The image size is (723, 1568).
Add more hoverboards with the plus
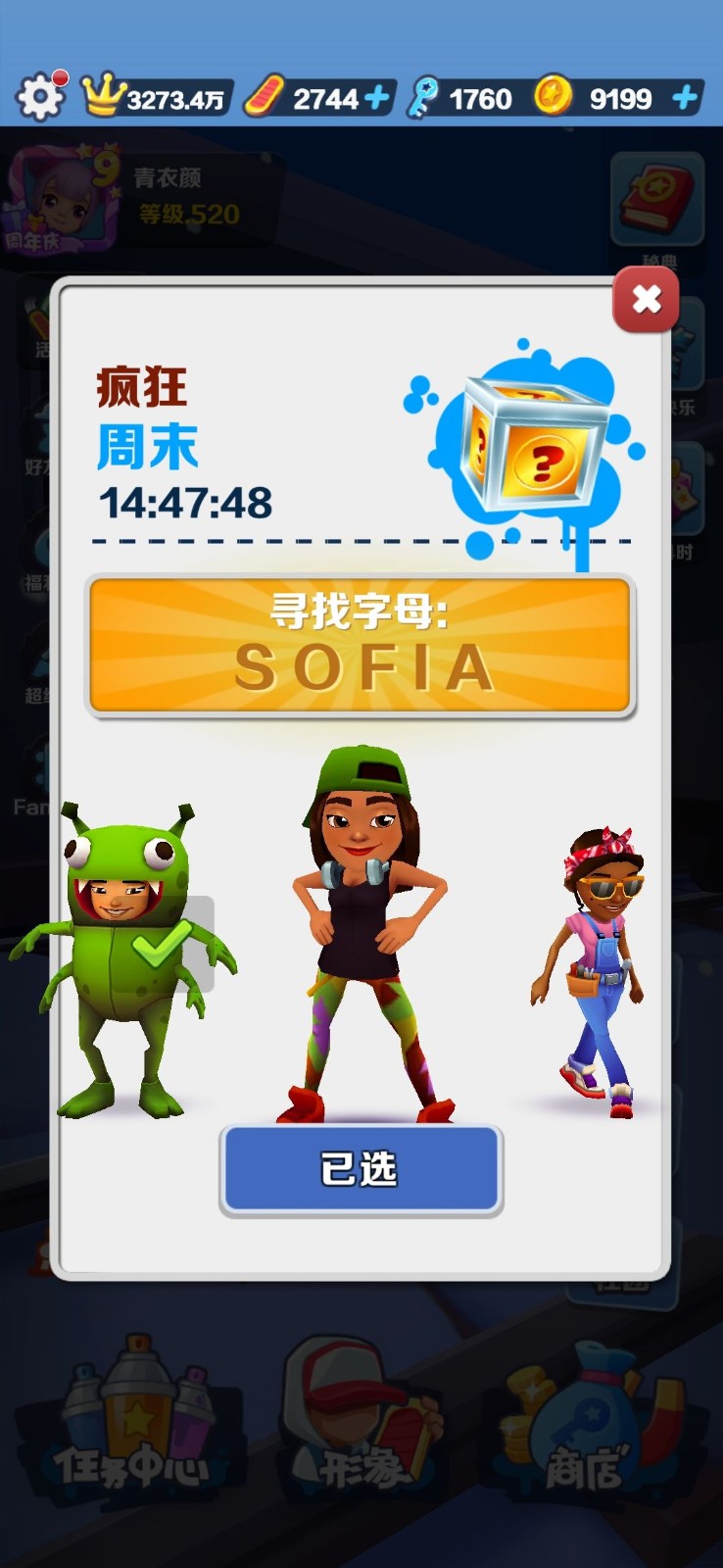(377, 98)
